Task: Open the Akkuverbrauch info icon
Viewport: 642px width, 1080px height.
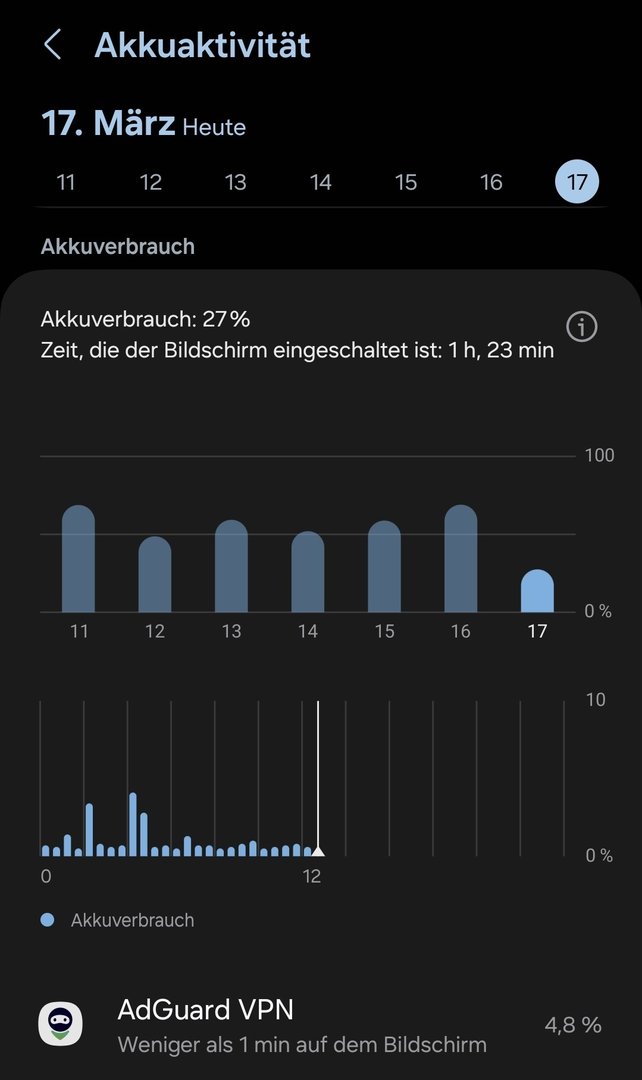Action: (x=581, y=327)
